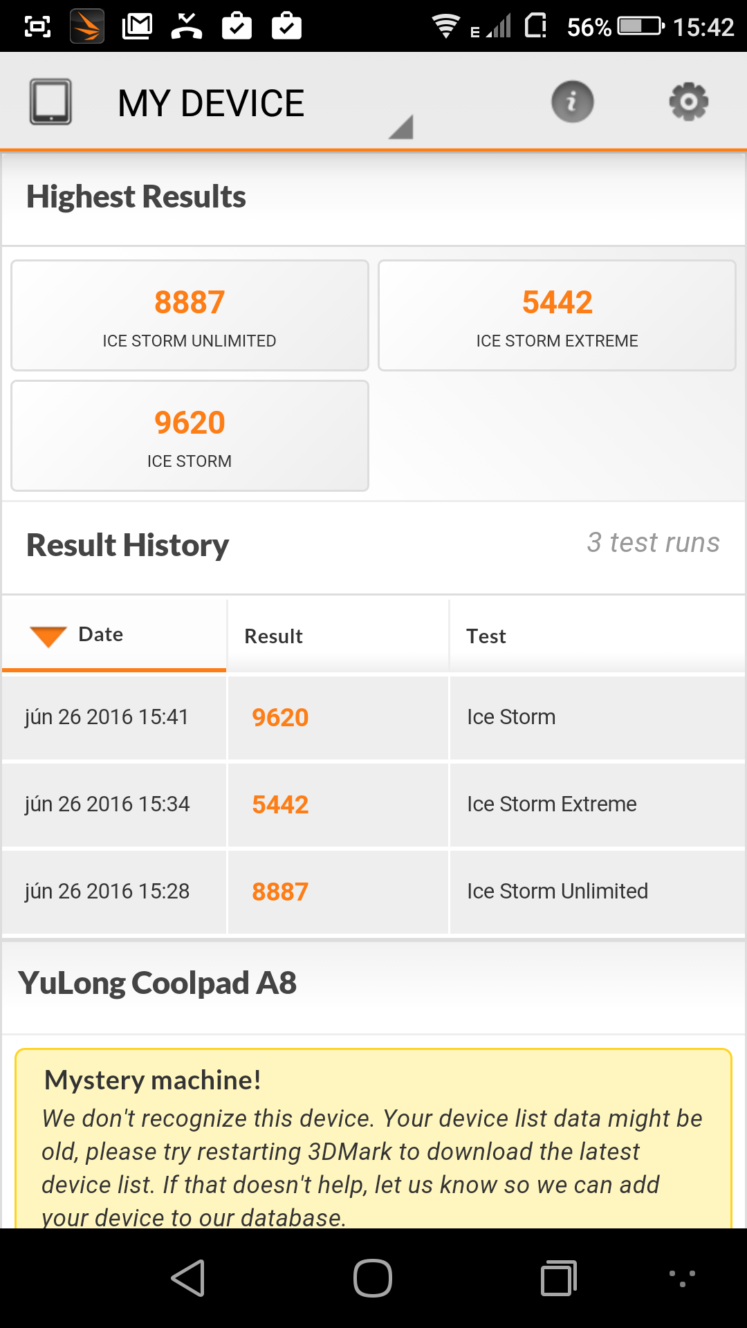This screenshot has width=747, height=1328.
Task: Sort result history by Result column
Action: coord(338,635)
